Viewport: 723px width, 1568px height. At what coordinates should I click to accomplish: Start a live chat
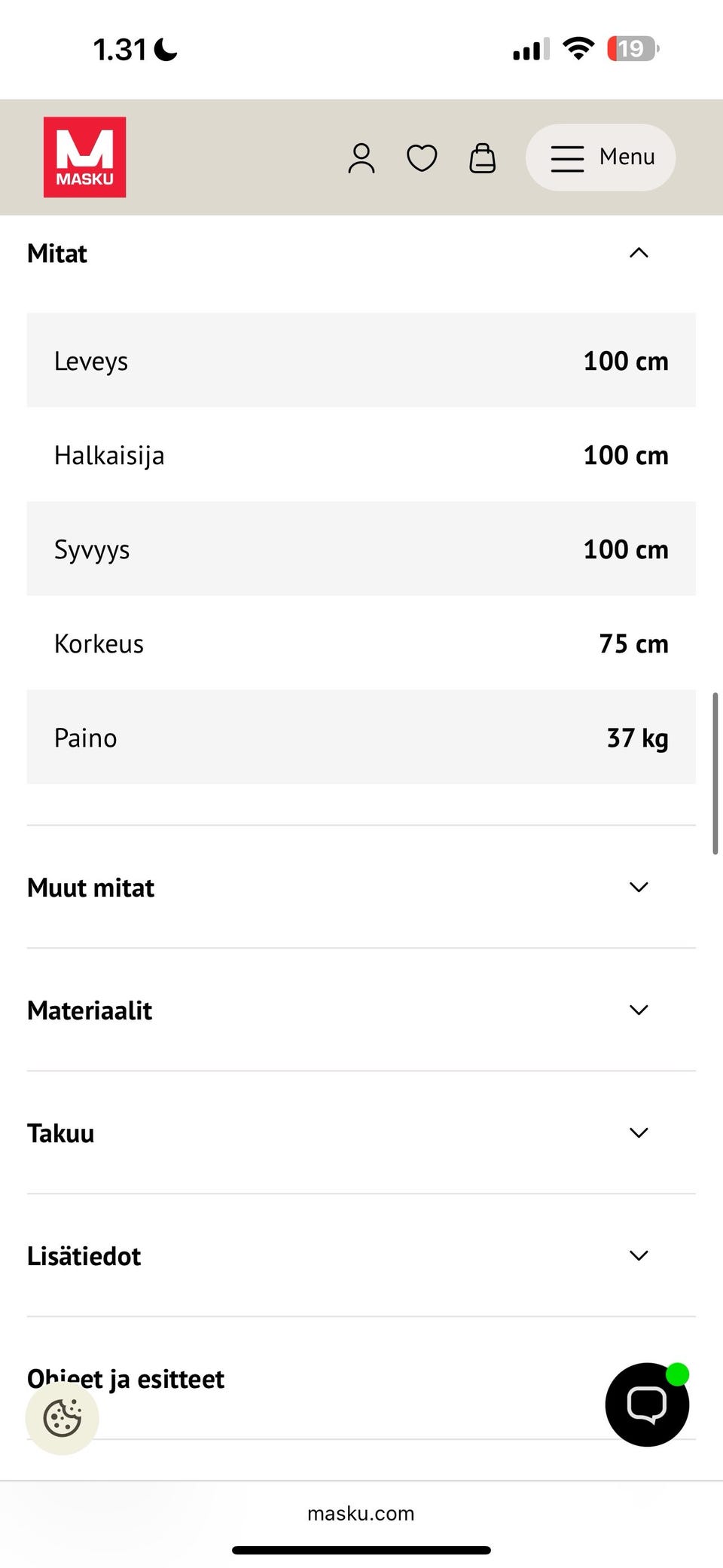pyautogui.click(x=647, y=1404)
